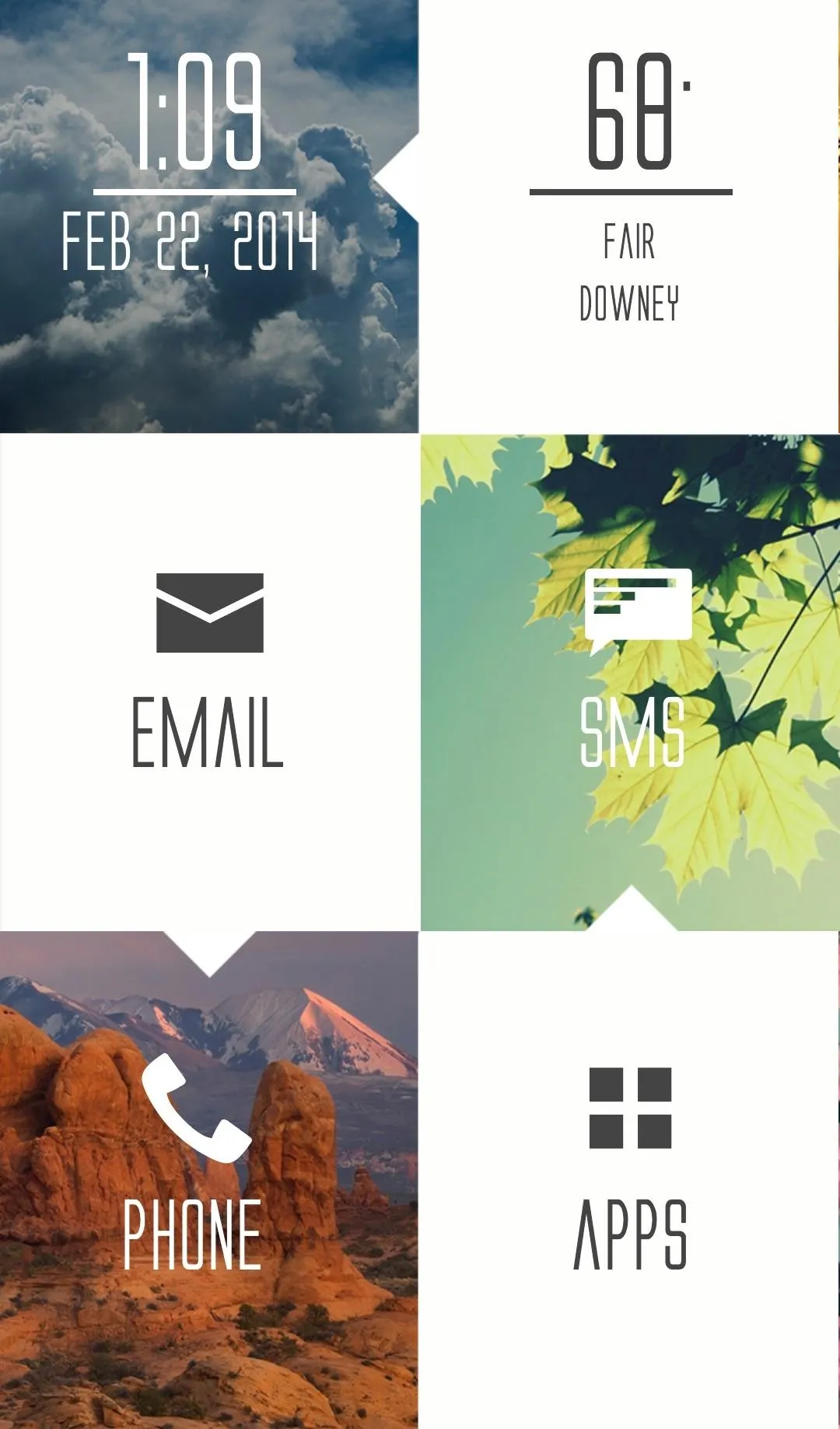The image size is (840, 1429).
Task: Tap the clock and date widget
Action: pyautogui.click(x=209, y=216)
